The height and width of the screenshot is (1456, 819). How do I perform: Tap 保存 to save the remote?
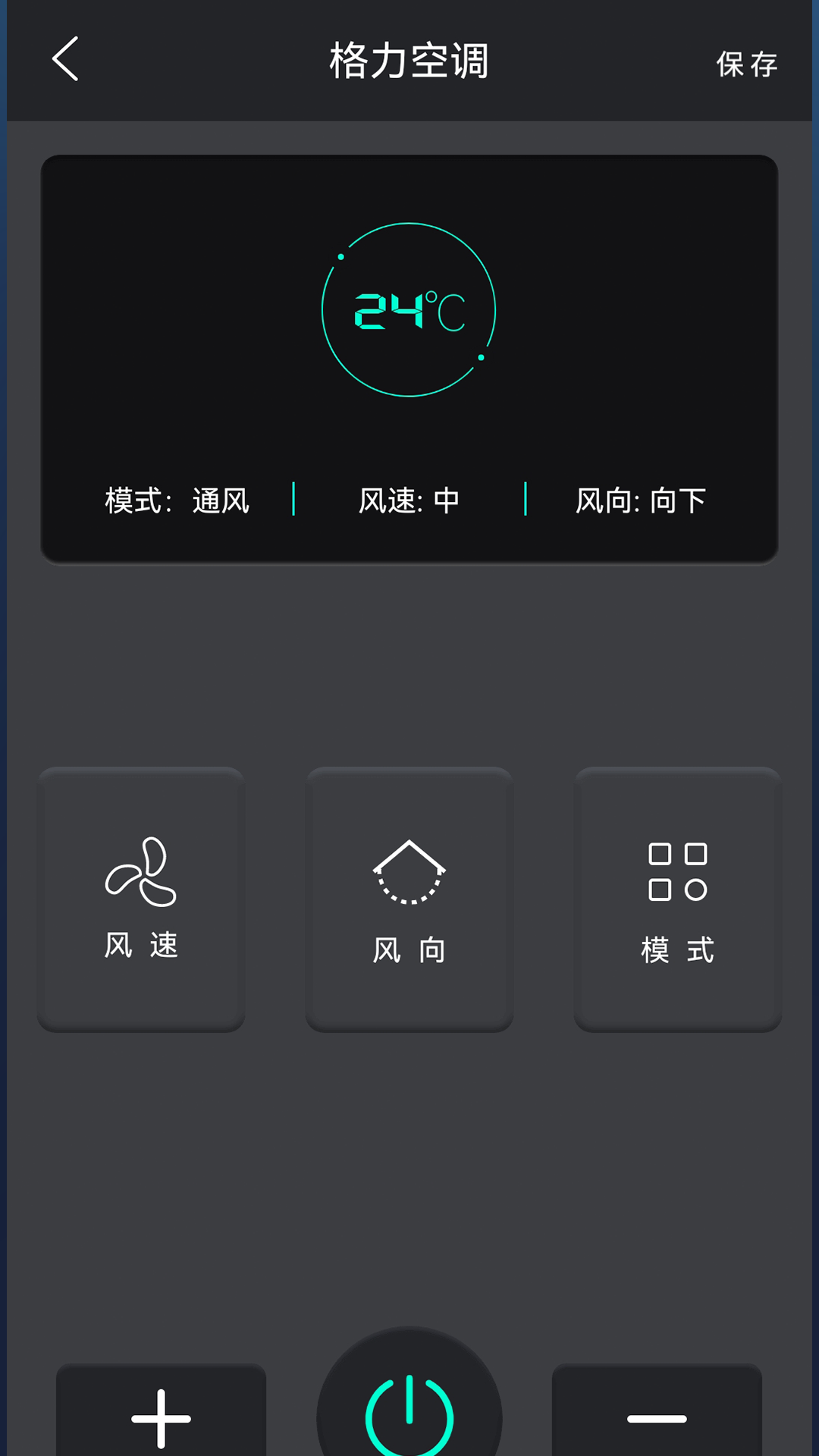pyautogui.click(x=745, y=65)
